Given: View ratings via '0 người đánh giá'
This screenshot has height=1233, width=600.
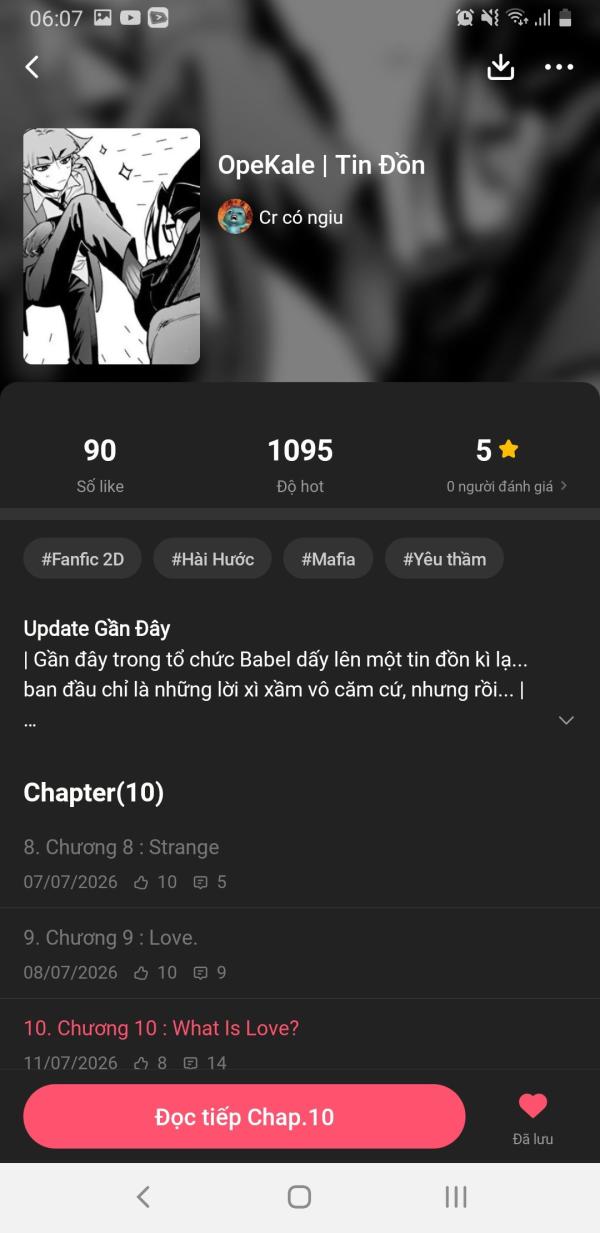Looking at the screenshot, I should click(507, 486).
